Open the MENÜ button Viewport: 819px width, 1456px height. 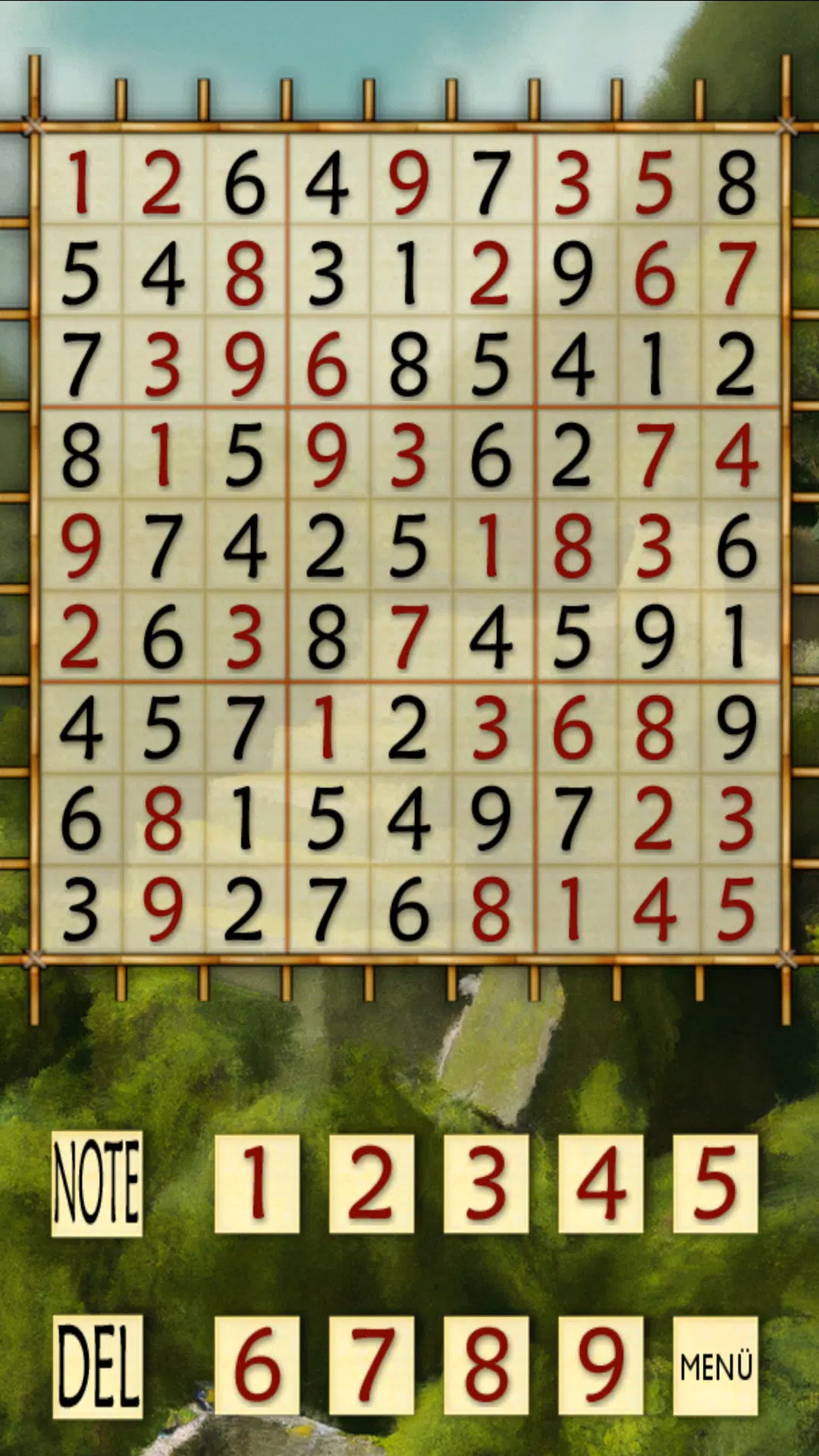point(715,1365)
